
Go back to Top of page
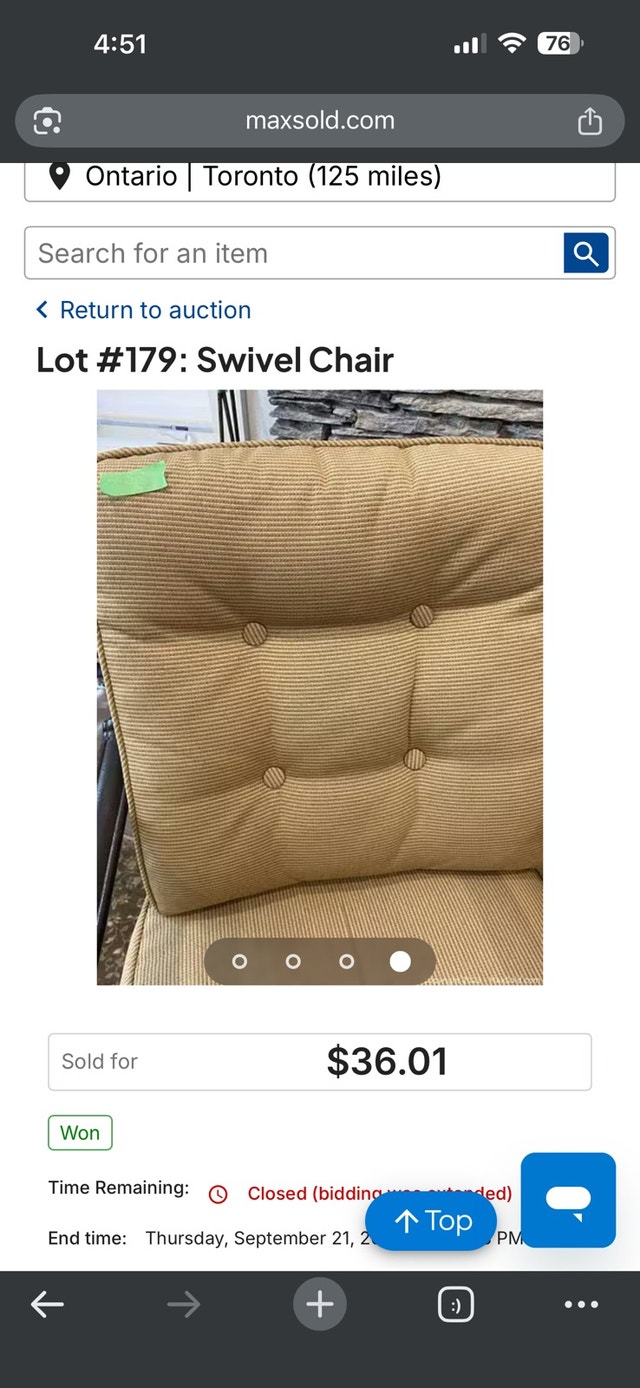point(432,1221)
